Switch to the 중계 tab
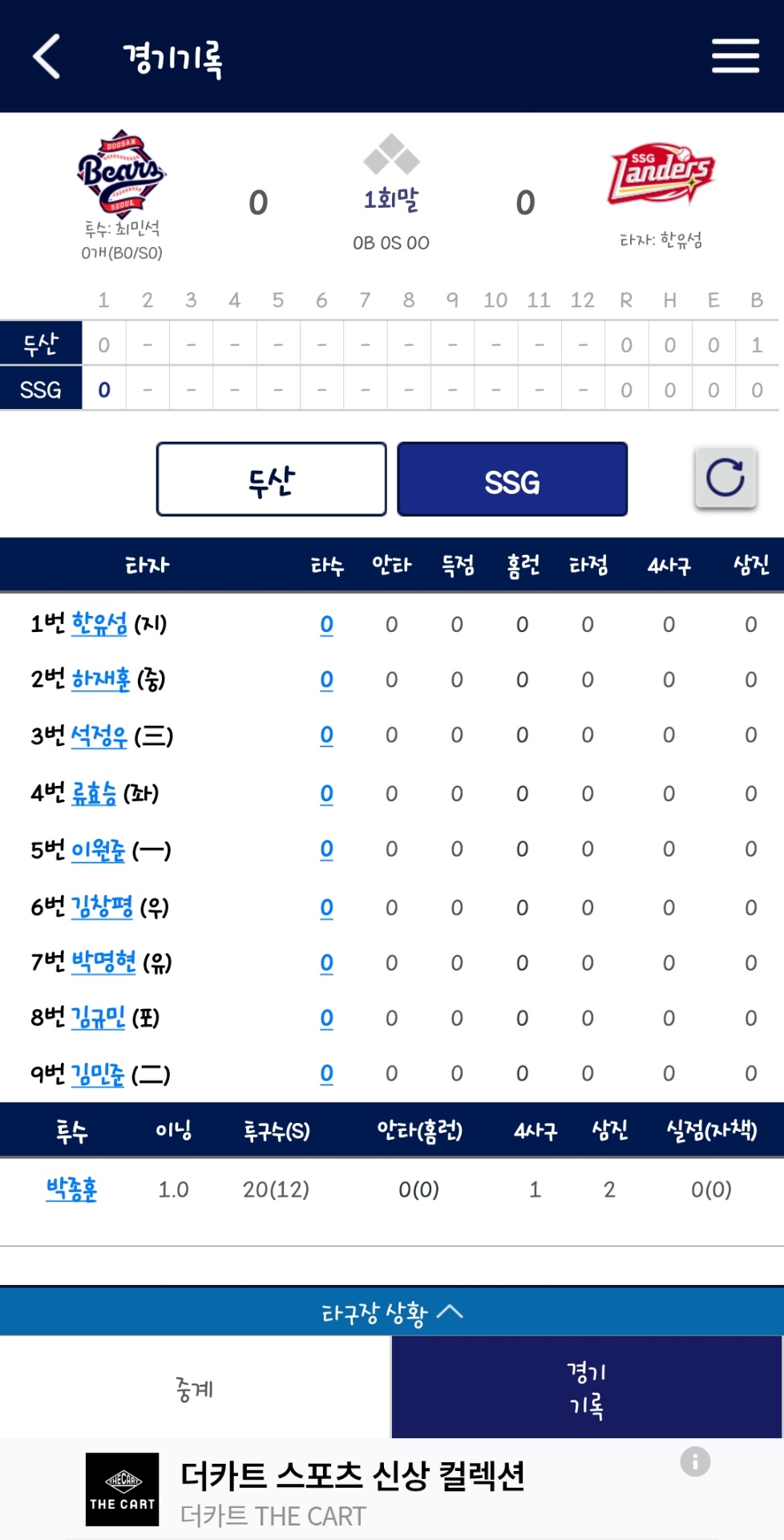The width and height of the screenshot is (784, 1540). (195, 1388)
